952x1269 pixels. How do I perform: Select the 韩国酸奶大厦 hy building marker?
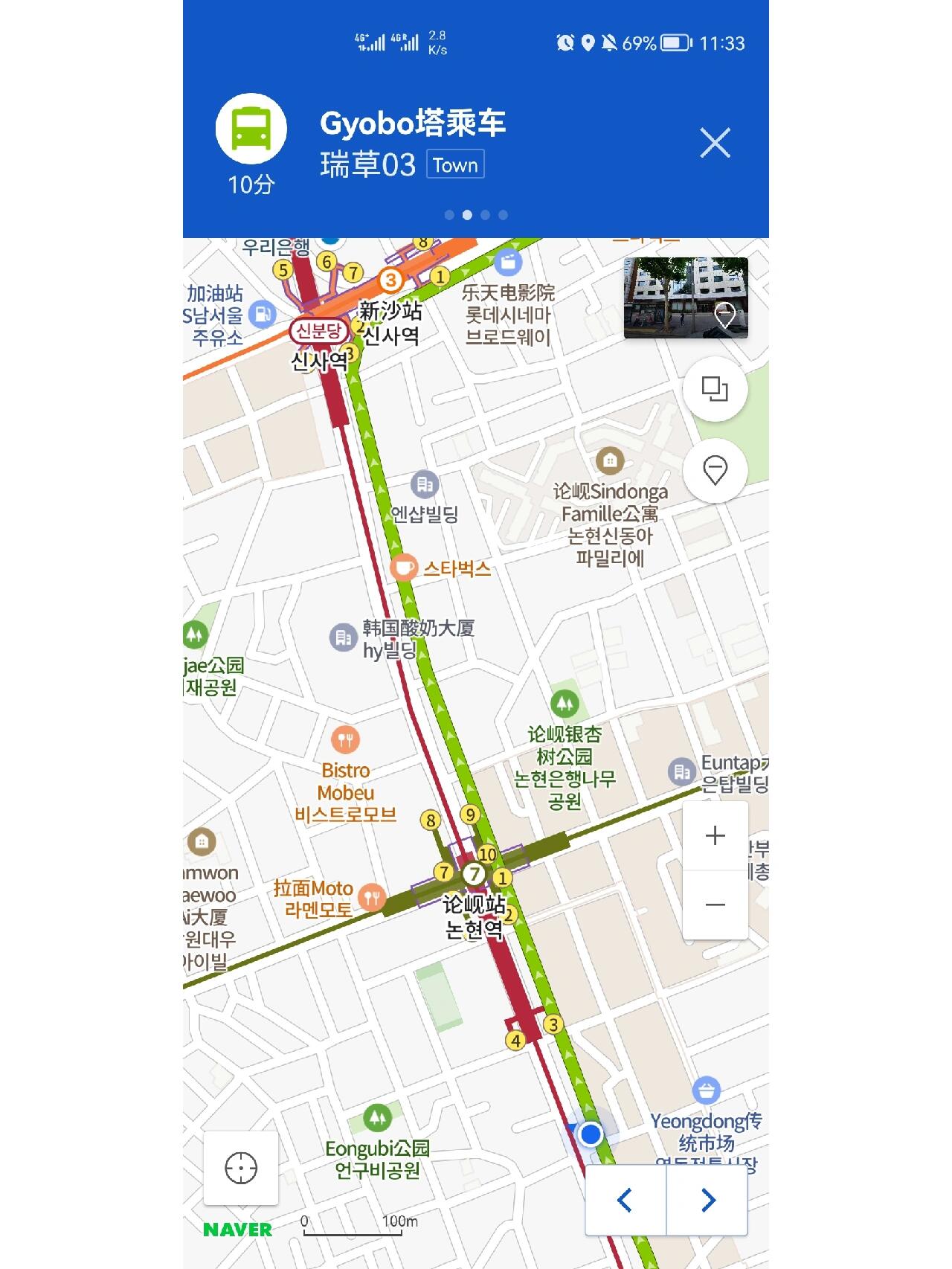[x=343, y=637]
